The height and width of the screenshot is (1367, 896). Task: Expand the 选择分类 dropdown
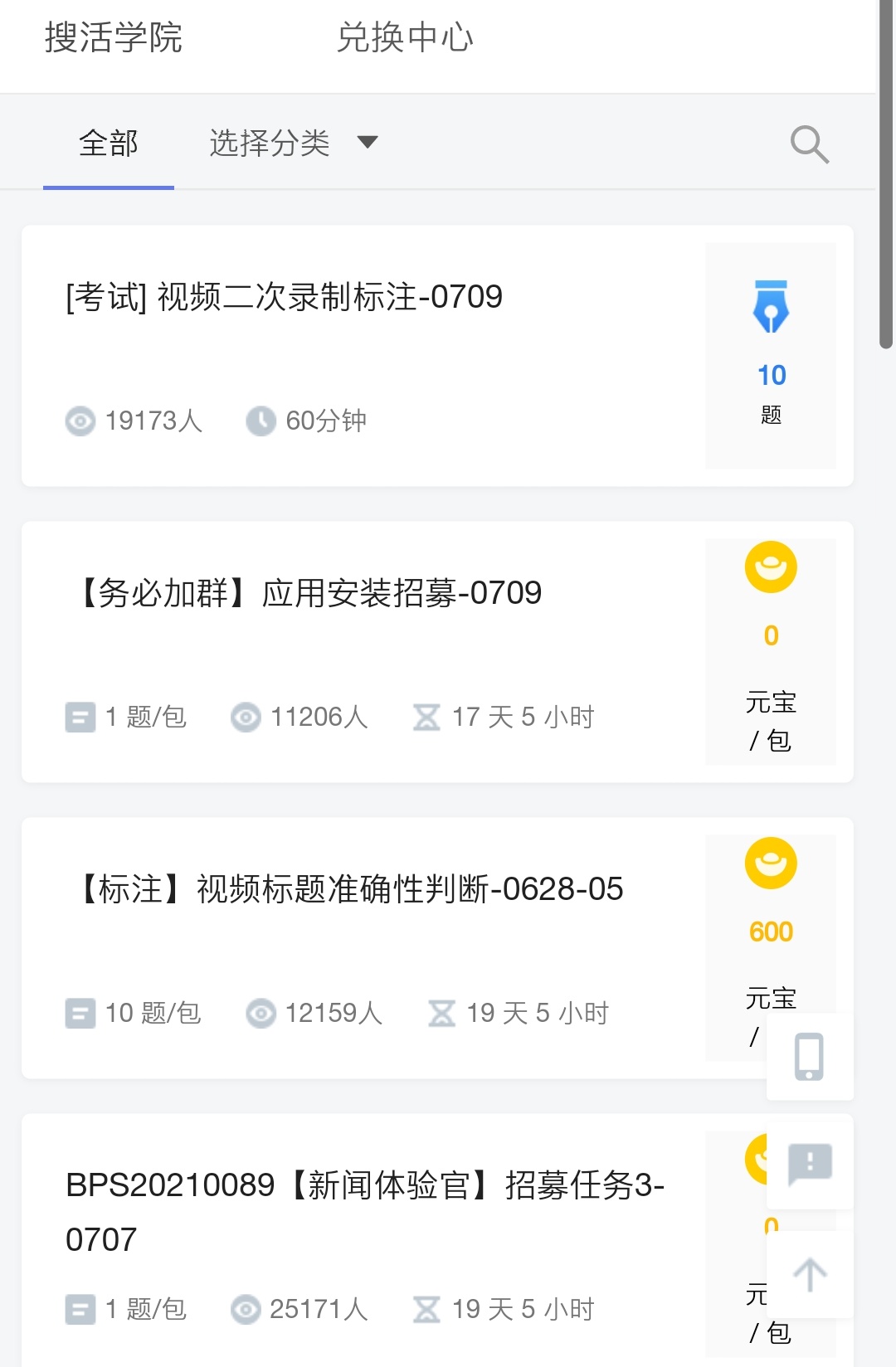270,143
